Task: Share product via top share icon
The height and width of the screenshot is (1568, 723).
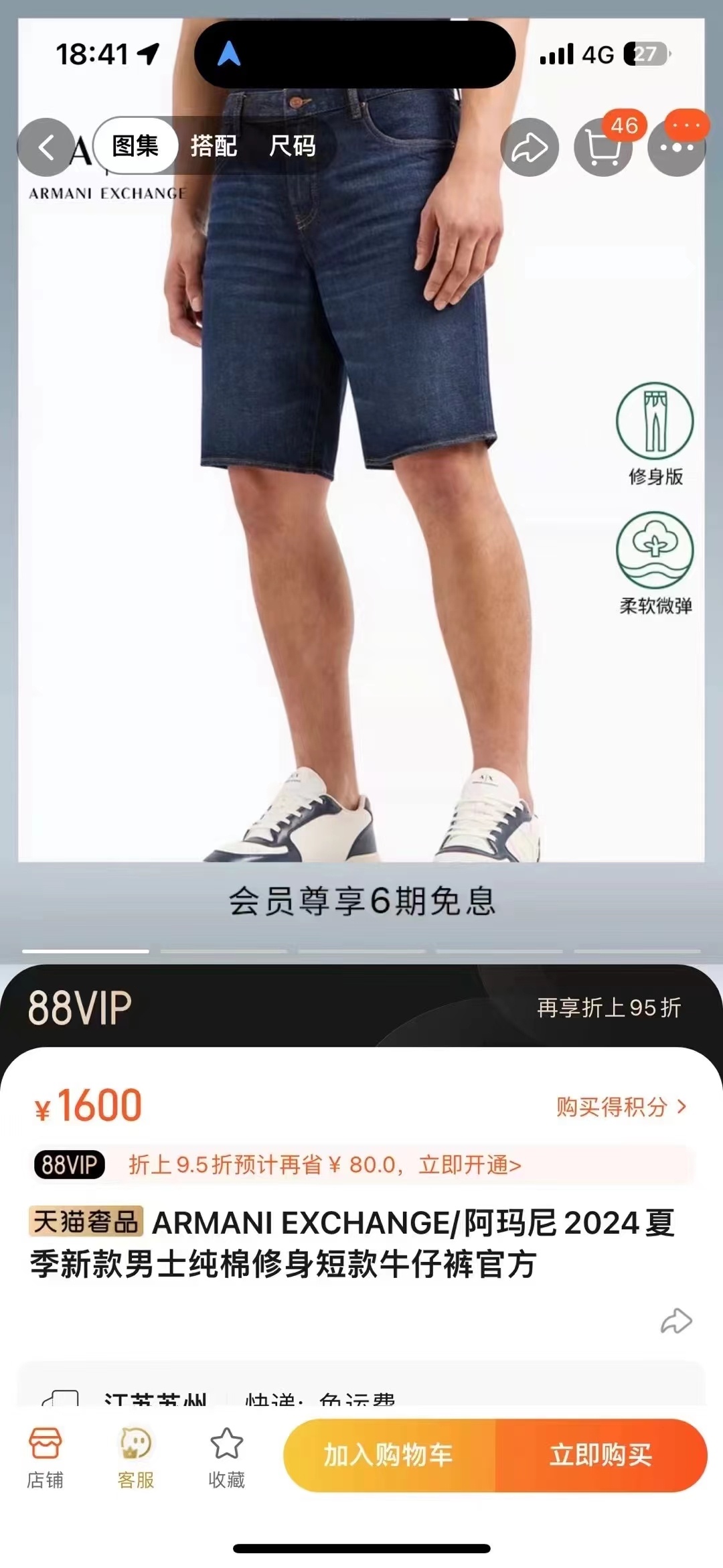Action: click(x=530, y=148)
